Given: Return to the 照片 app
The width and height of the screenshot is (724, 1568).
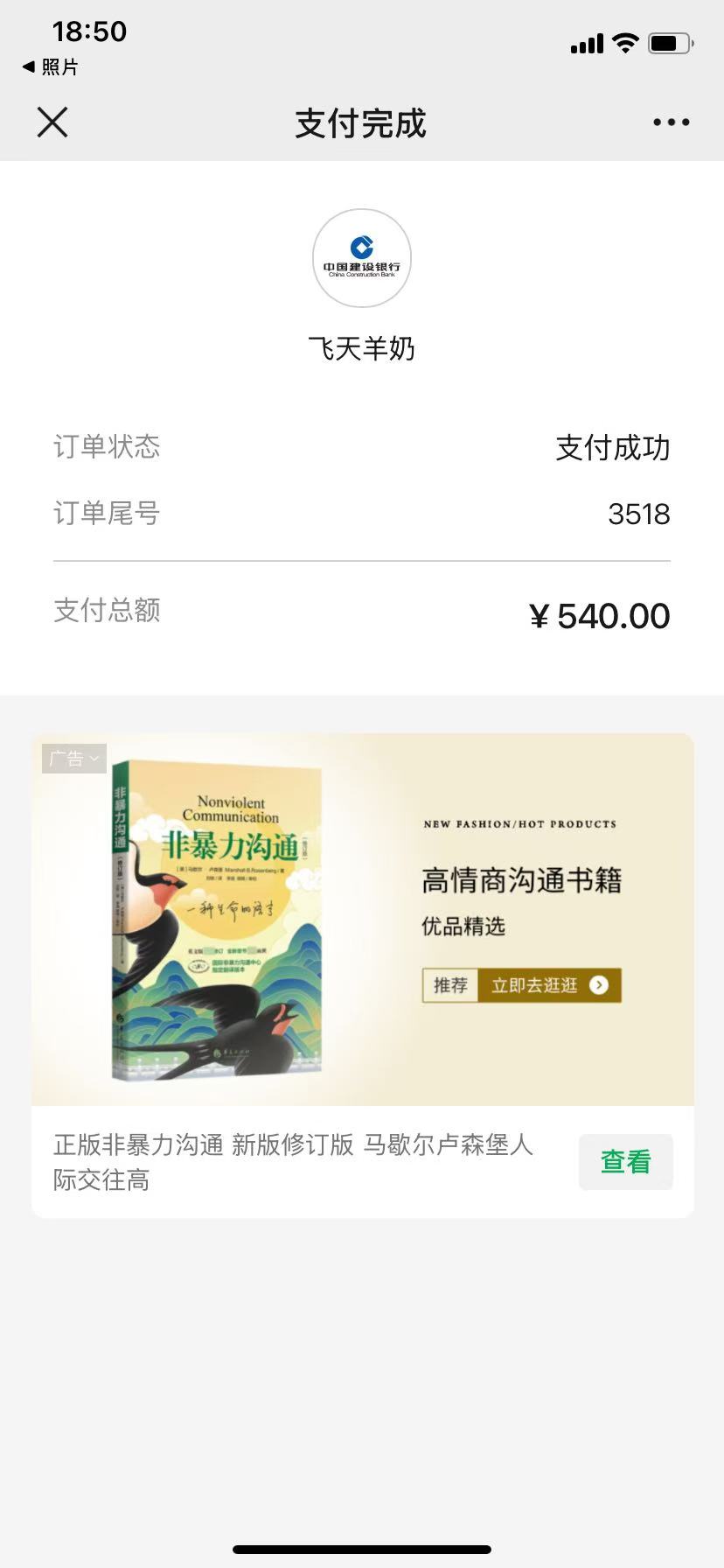Looking at the screenshot, I should coord(51,67).
